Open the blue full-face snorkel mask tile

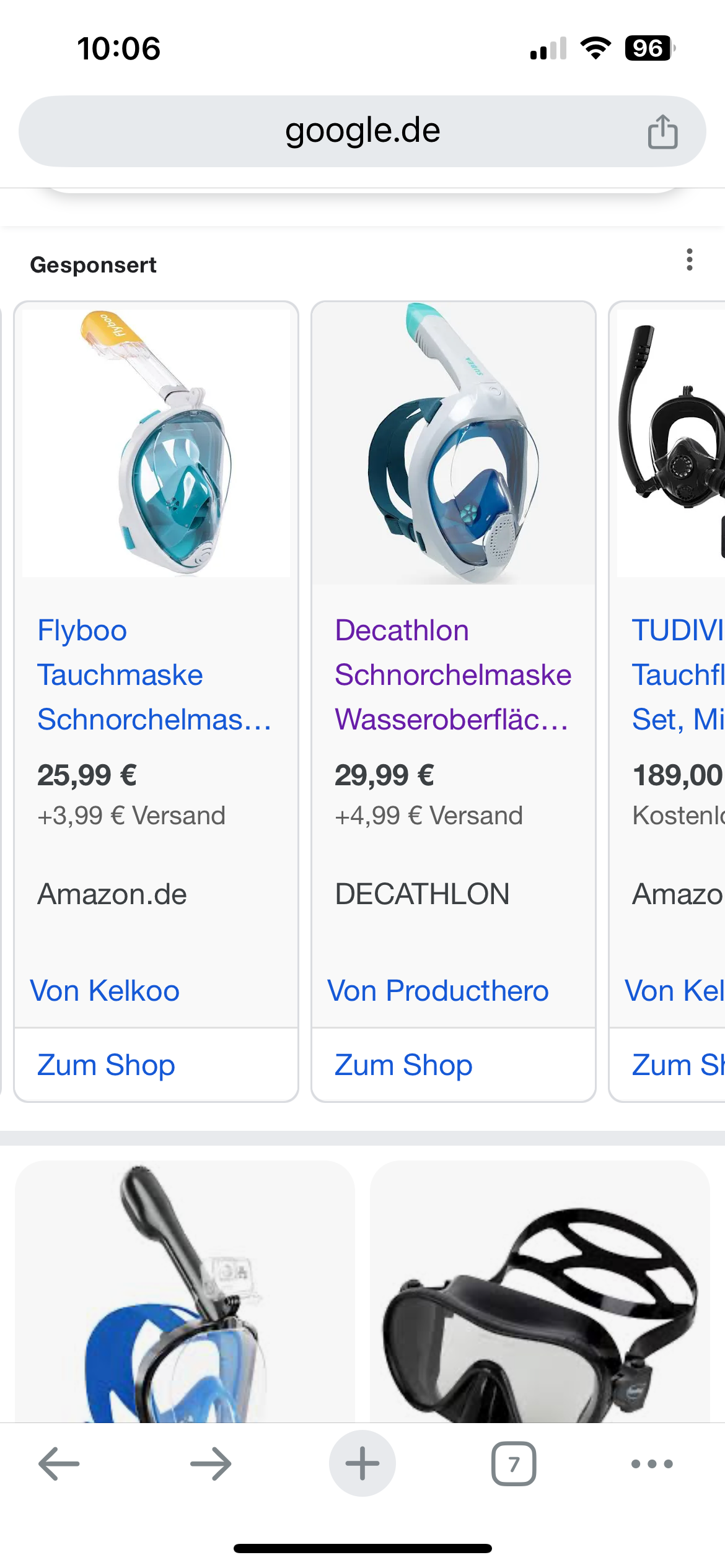[x=185, y=1291]
